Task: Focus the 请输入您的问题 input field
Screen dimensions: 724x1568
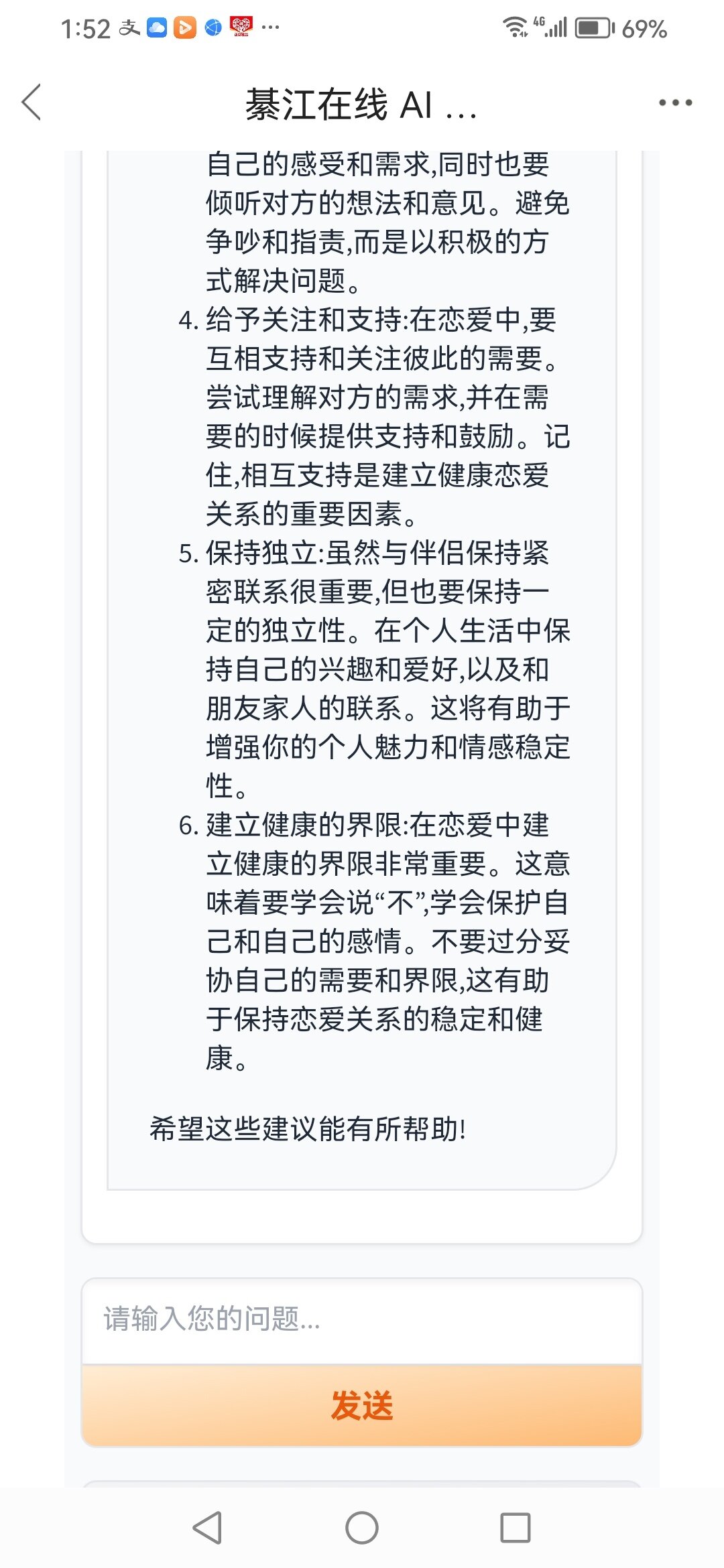Action: [362, 1321]
